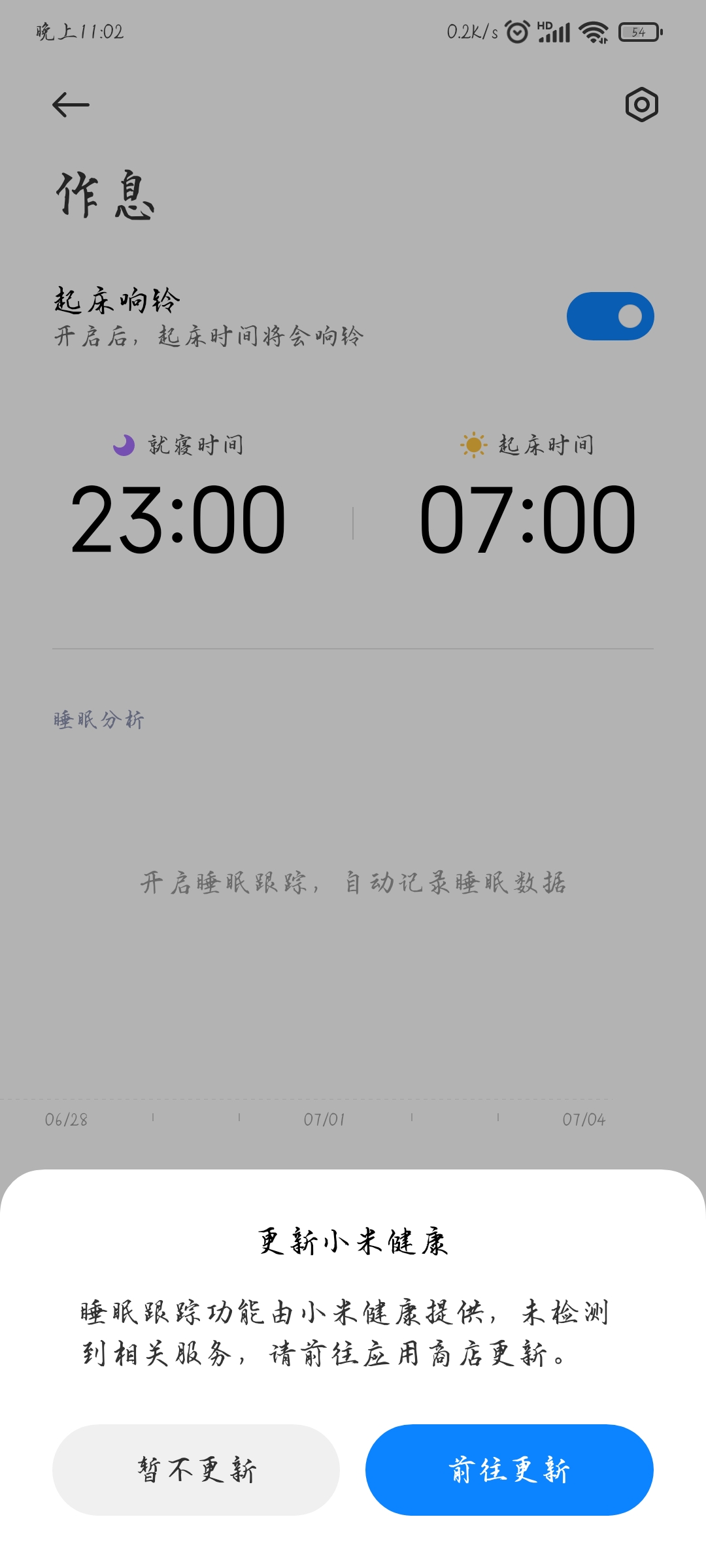Choose 暂不更新 to skip update
The image size is (706, 1568).
[x=196, y=1469]
